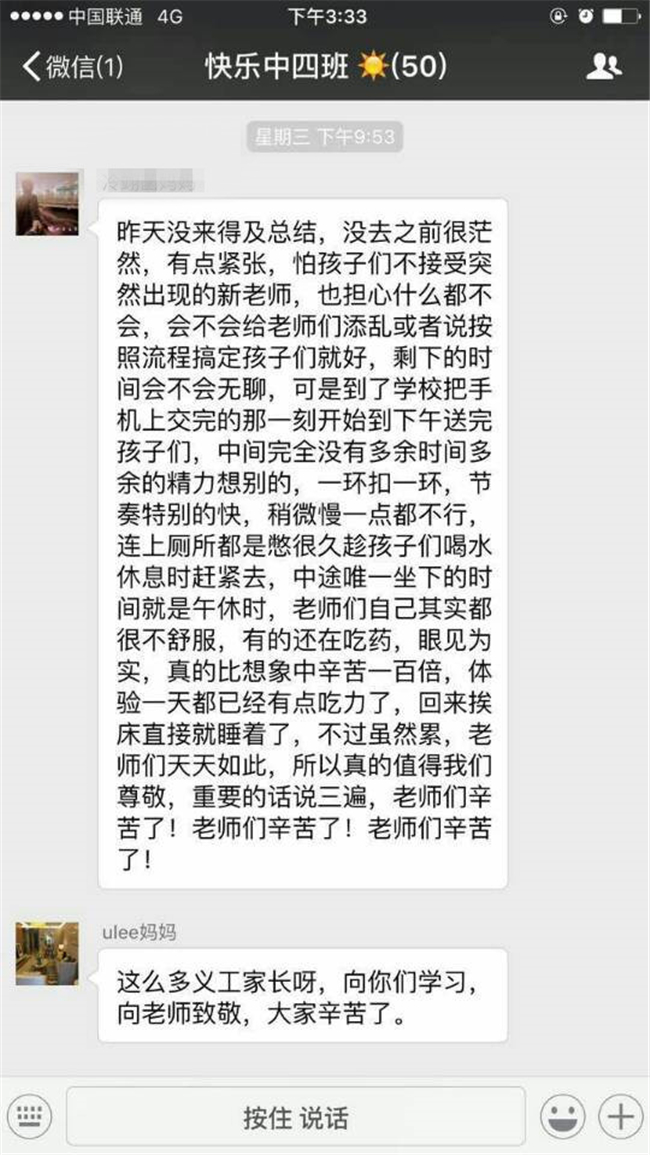Open the plus attachment menu
Viewport: 650px width, 1155px height.
tap(620, 1117)
